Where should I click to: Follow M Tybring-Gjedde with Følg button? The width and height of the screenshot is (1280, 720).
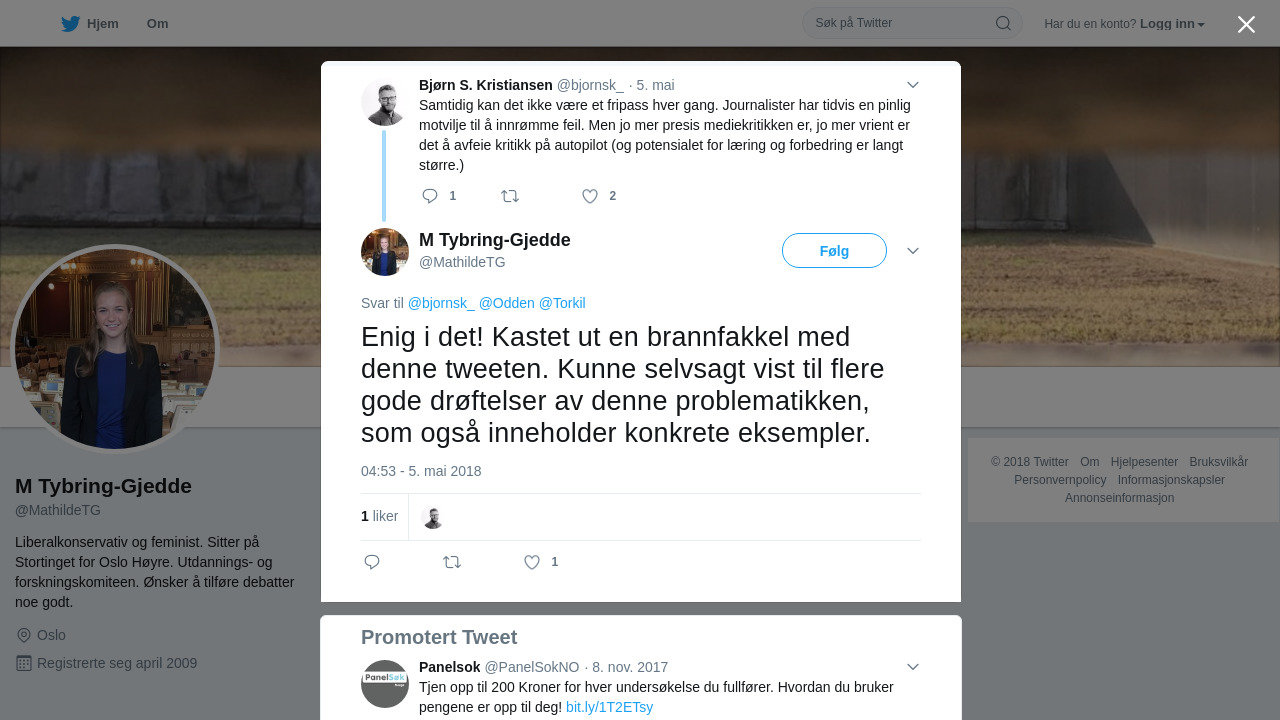click(834, 251)
